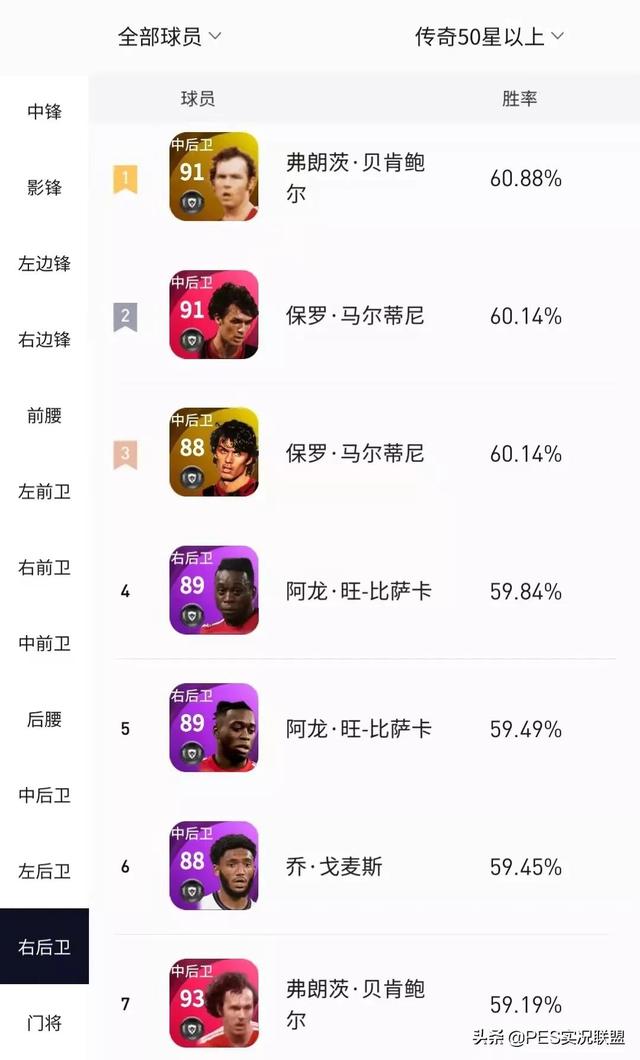Select the 前腰 position tab
The height and width of the screenshot is (1060, 640).
click(x=44, y=416)
